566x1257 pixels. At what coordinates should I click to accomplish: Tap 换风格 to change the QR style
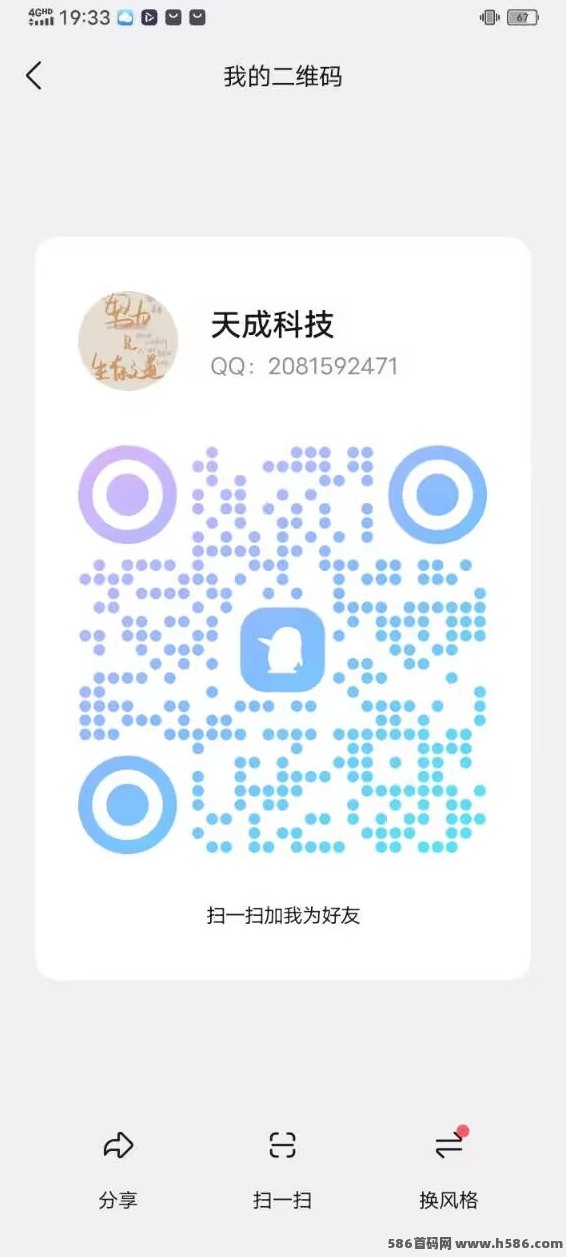pos(449,1169)
